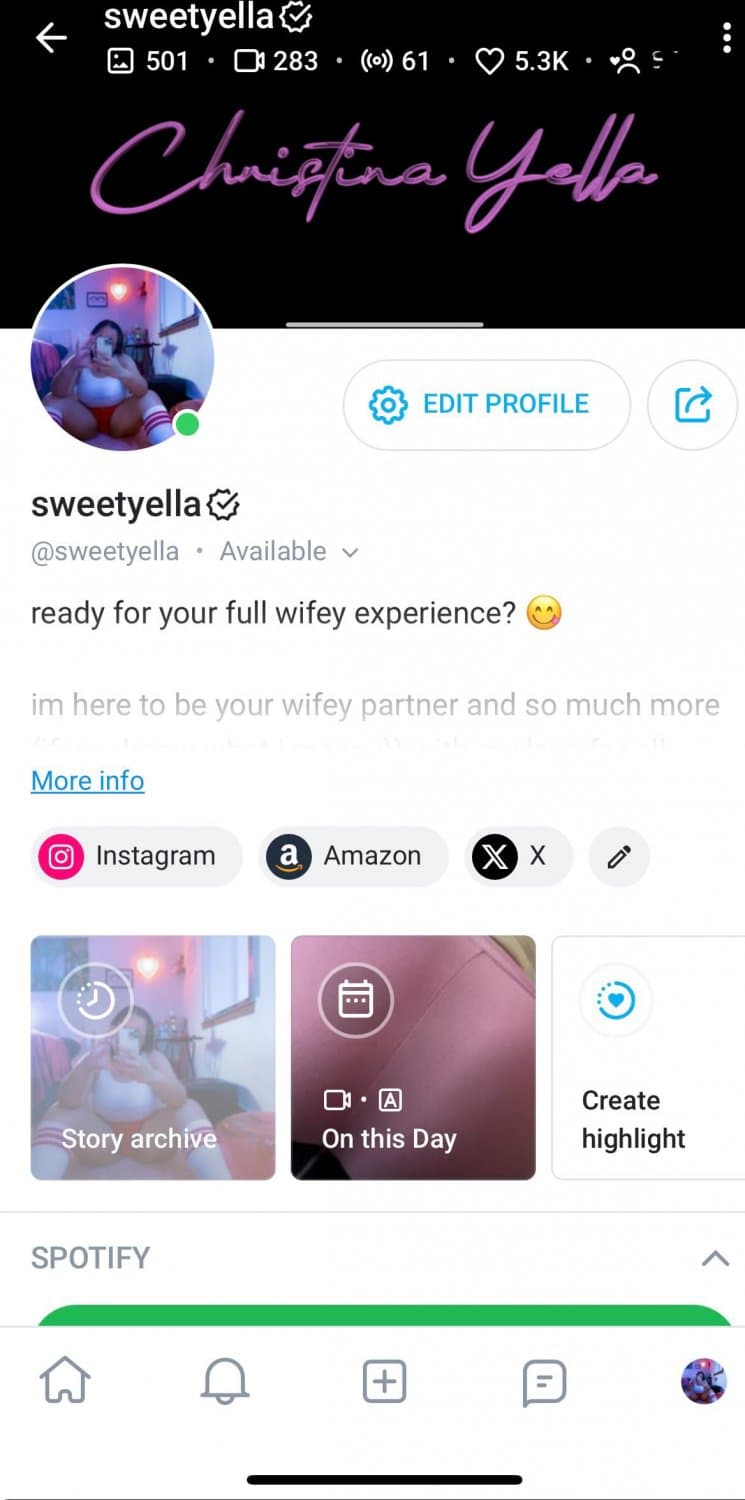Open the Instagram link chip
Viewport: 745px width, 1500px height.
(135, 856)
